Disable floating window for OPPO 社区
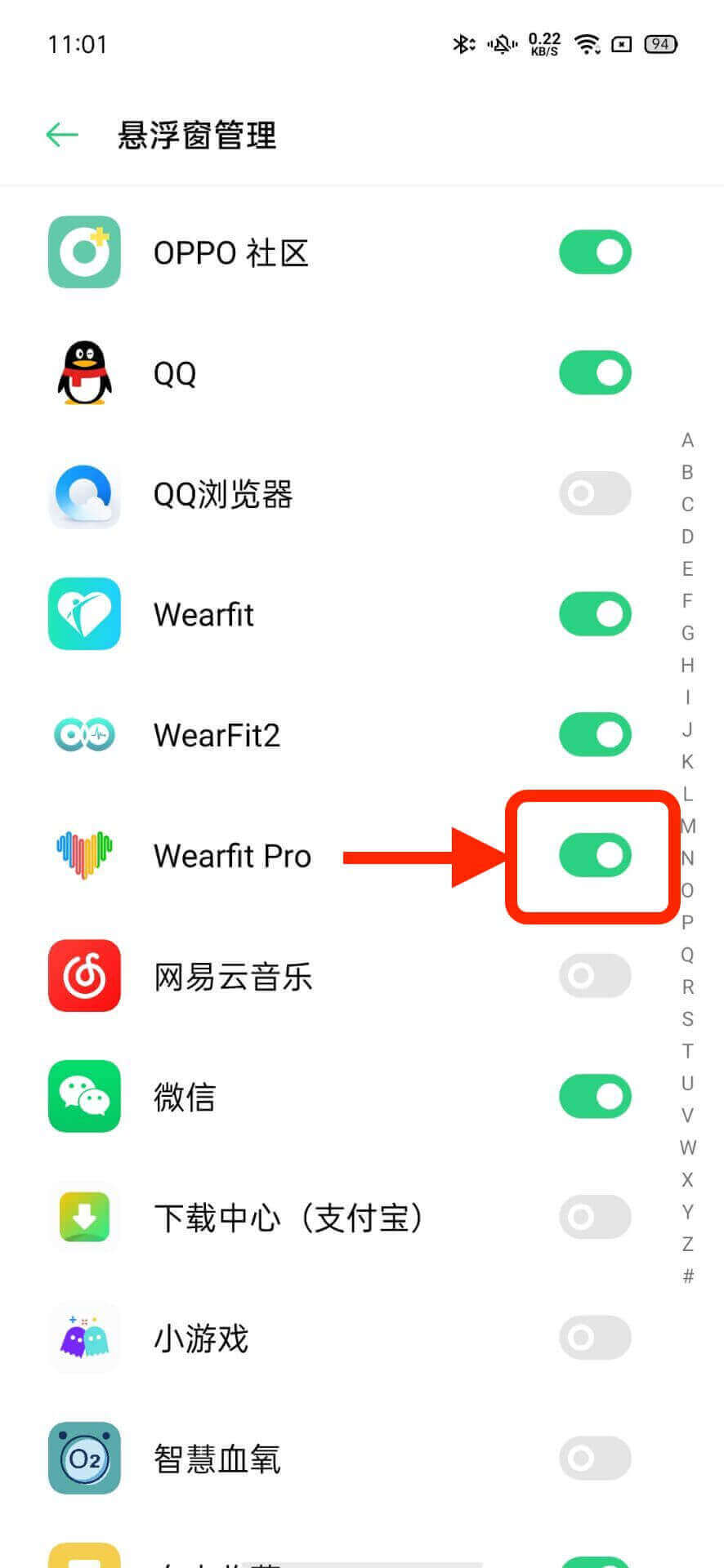The height and width of the screenshot is (1568, 724). pyautogui.click(x=595, y=252)
